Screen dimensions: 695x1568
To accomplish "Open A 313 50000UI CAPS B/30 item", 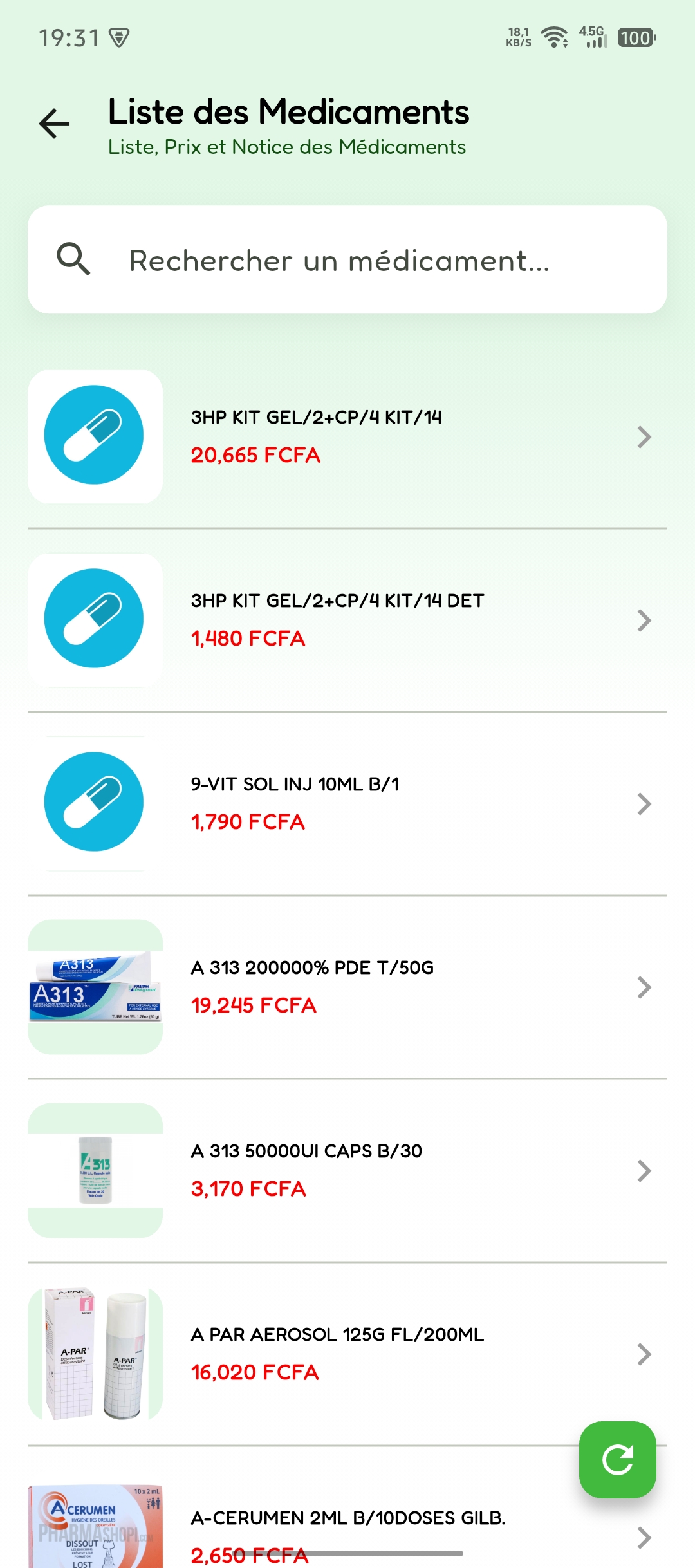I will pos(347,1170).
